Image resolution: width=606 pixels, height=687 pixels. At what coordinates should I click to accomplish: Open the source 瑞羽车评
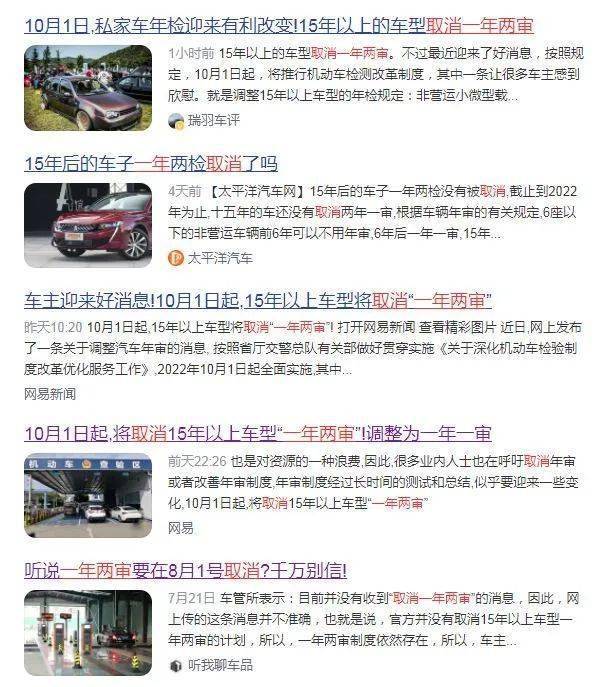[211, 120]
